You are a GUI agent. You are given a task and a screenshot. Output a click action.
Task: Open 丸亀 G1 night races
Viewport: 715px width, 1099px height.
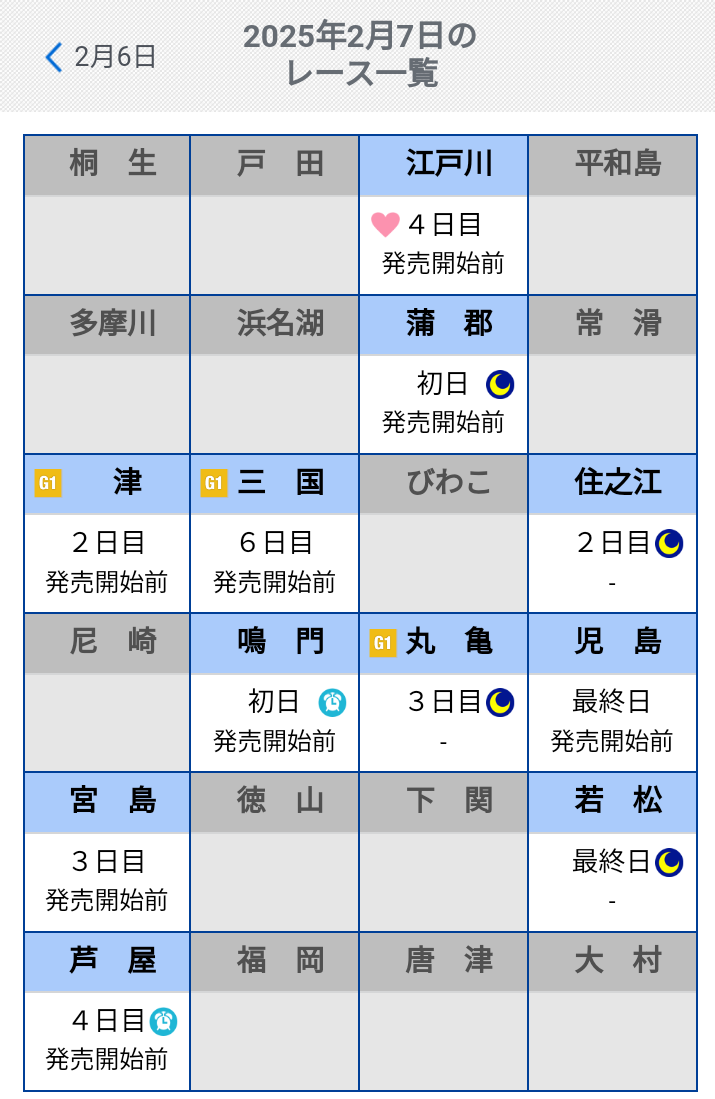coord(443,694)
